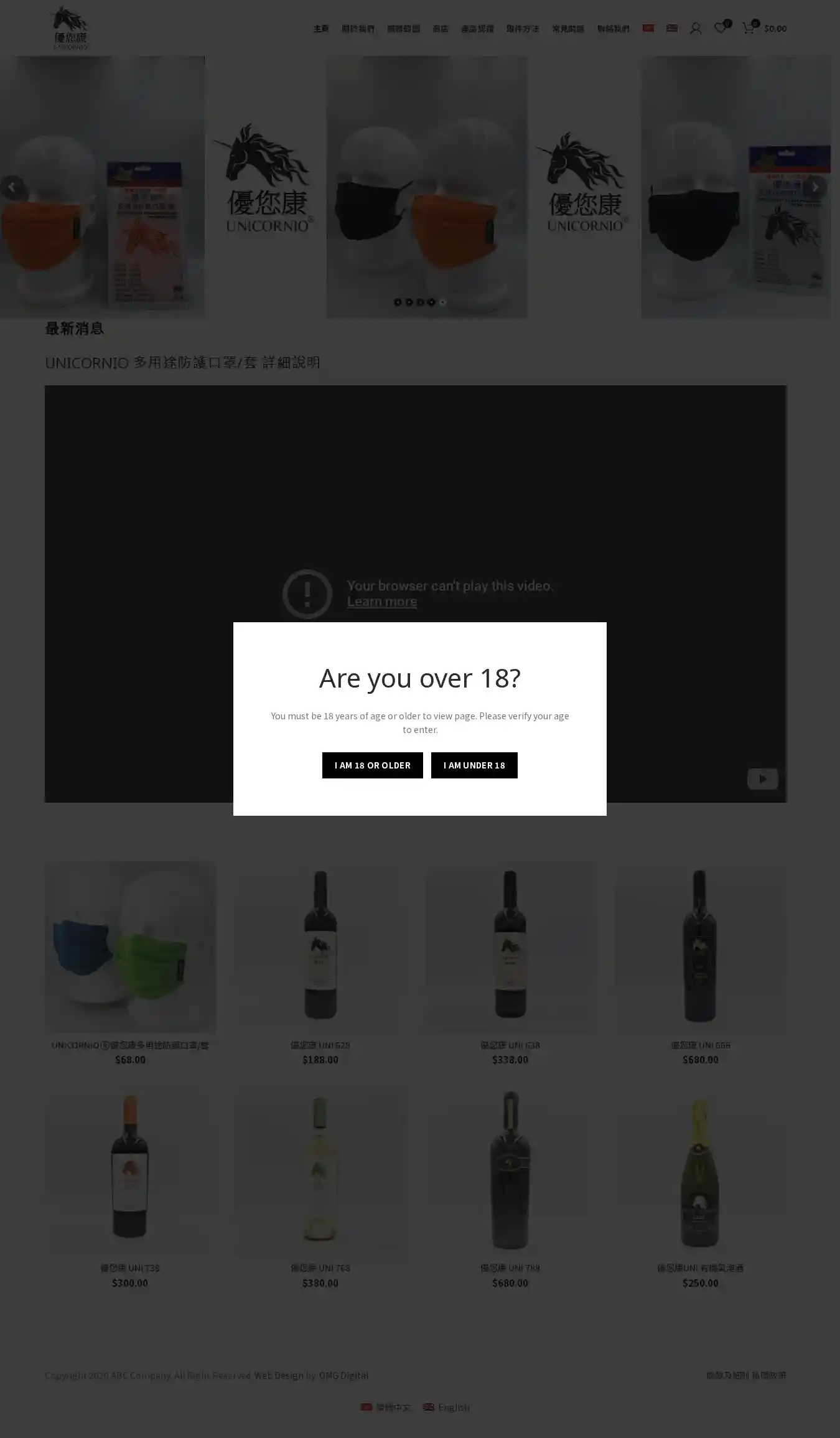Show the previous banner slide
The width and height of the screenshot is (840, 1438).
click(12, 187)
